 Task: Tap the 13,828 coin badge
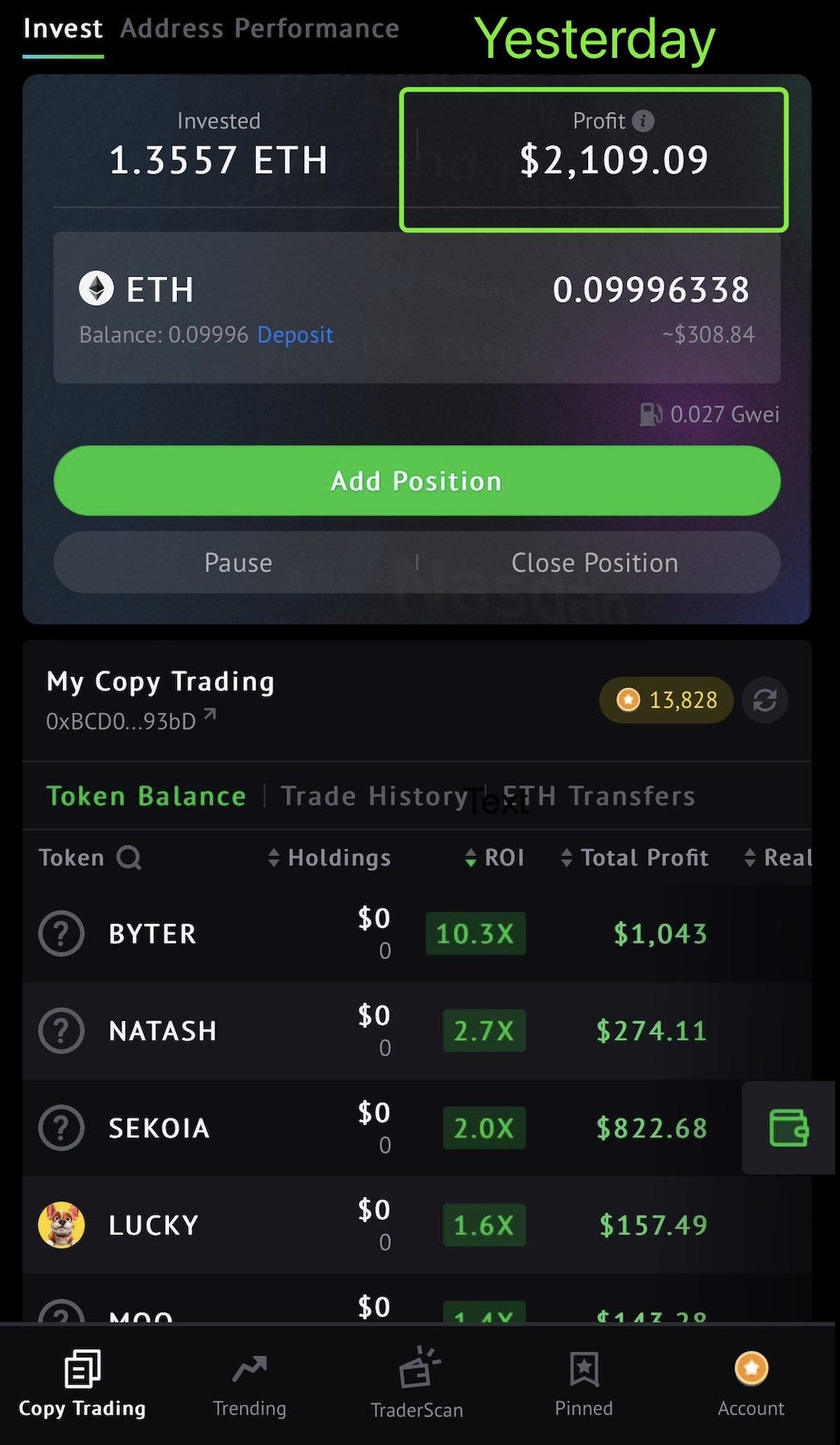[x=666, y=700]
